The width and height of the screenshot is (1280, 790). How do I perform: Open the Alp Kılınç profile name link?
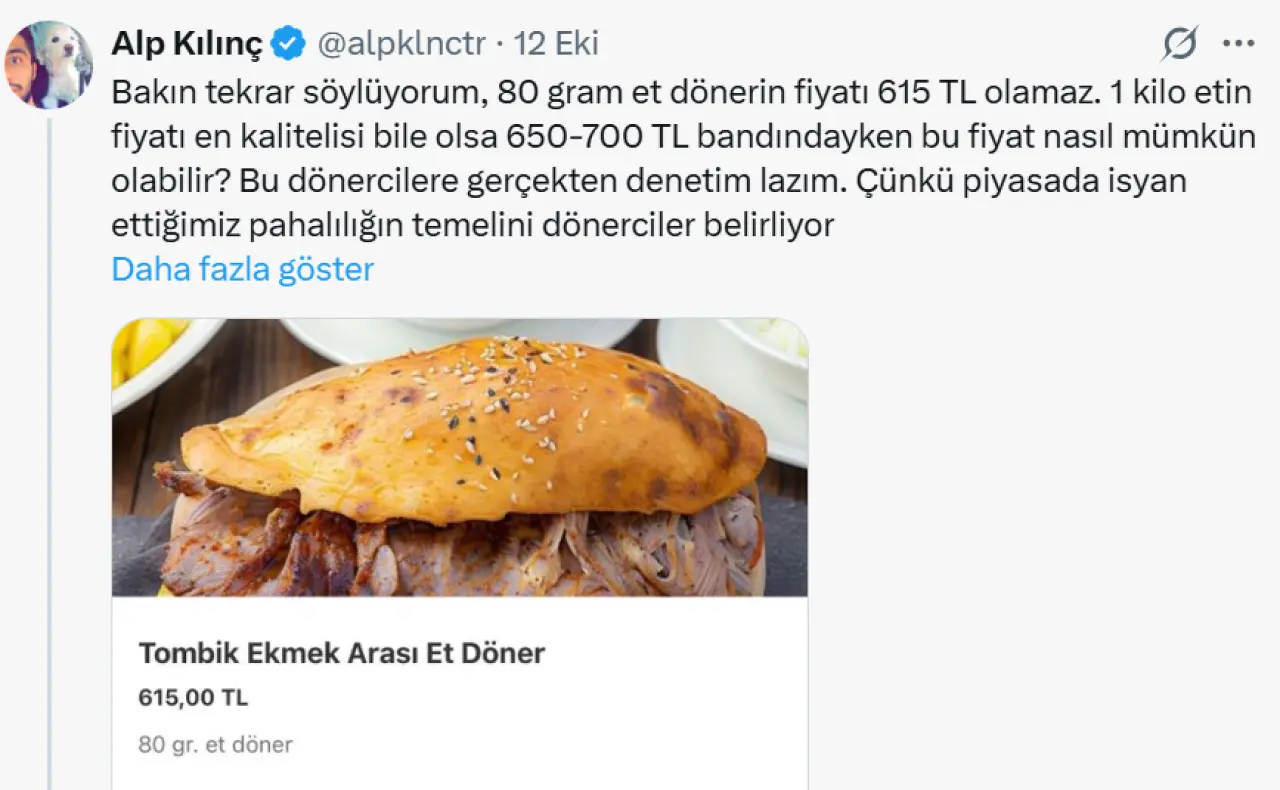click(x=186, y=43)
